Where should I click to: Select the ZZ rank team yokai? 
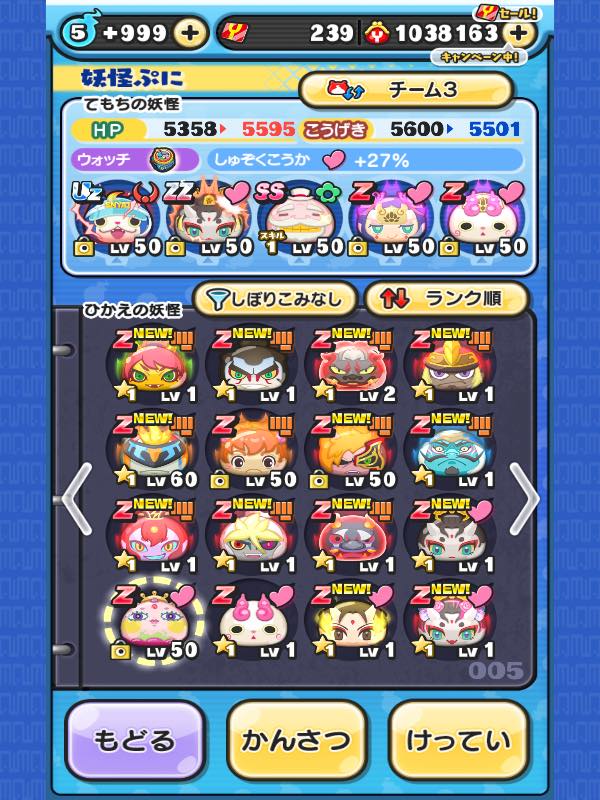[200, 218]
